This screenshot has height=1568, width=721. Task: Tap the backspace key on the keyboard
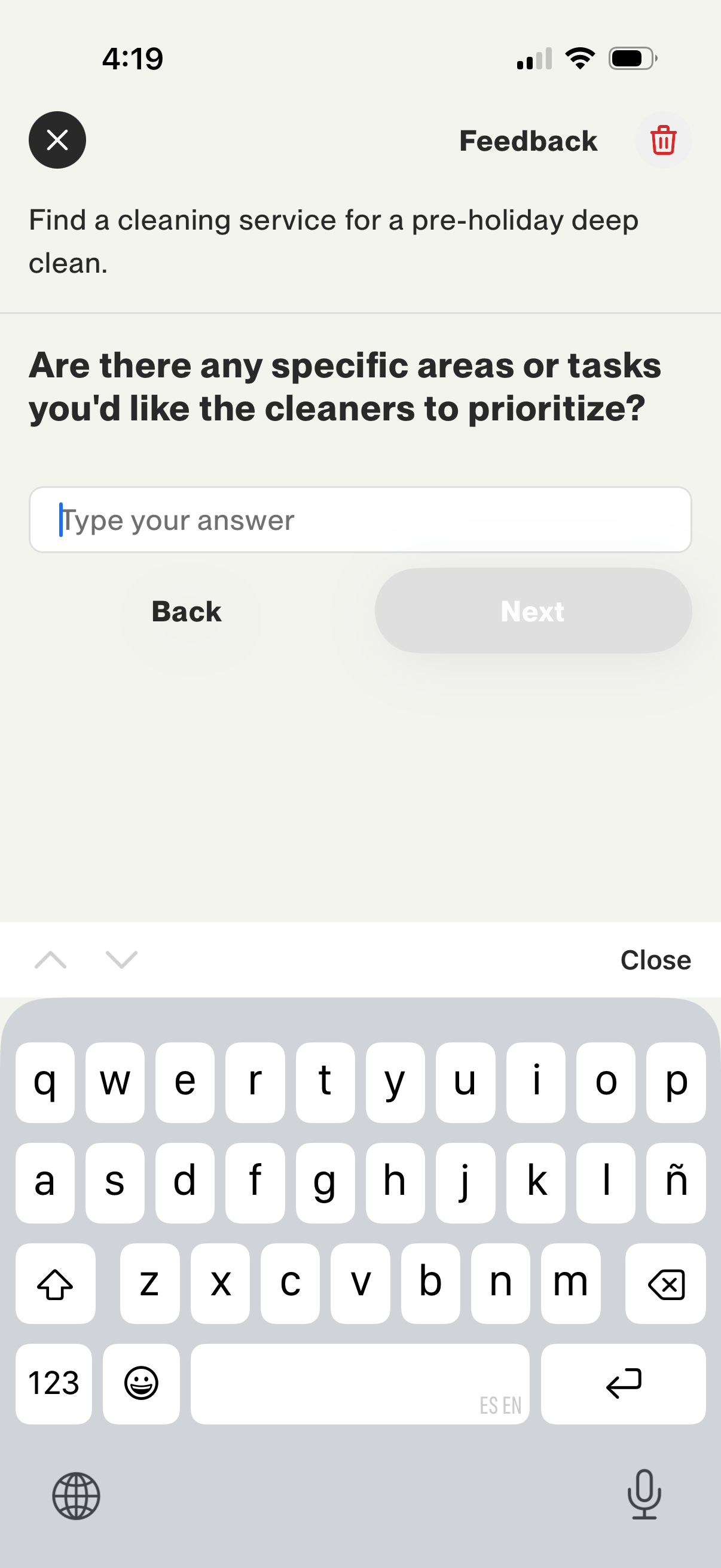coord(665,1283)
